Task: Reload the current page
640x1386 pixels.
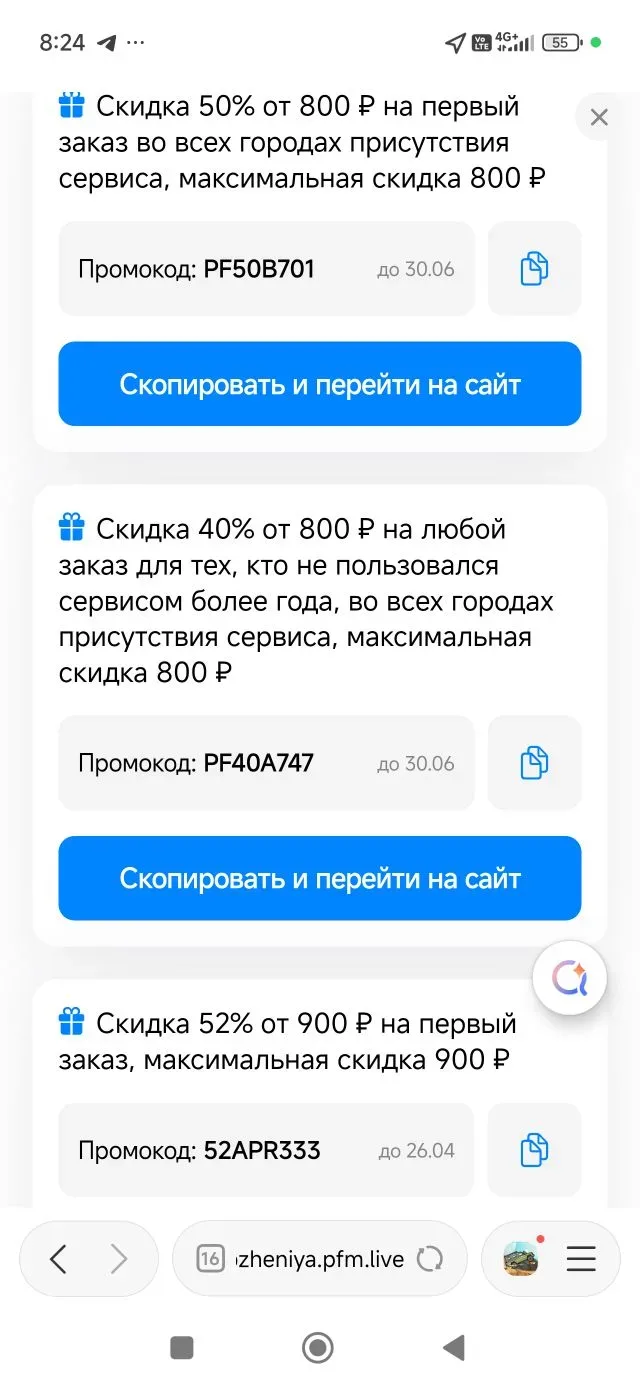Action: 430,1258
